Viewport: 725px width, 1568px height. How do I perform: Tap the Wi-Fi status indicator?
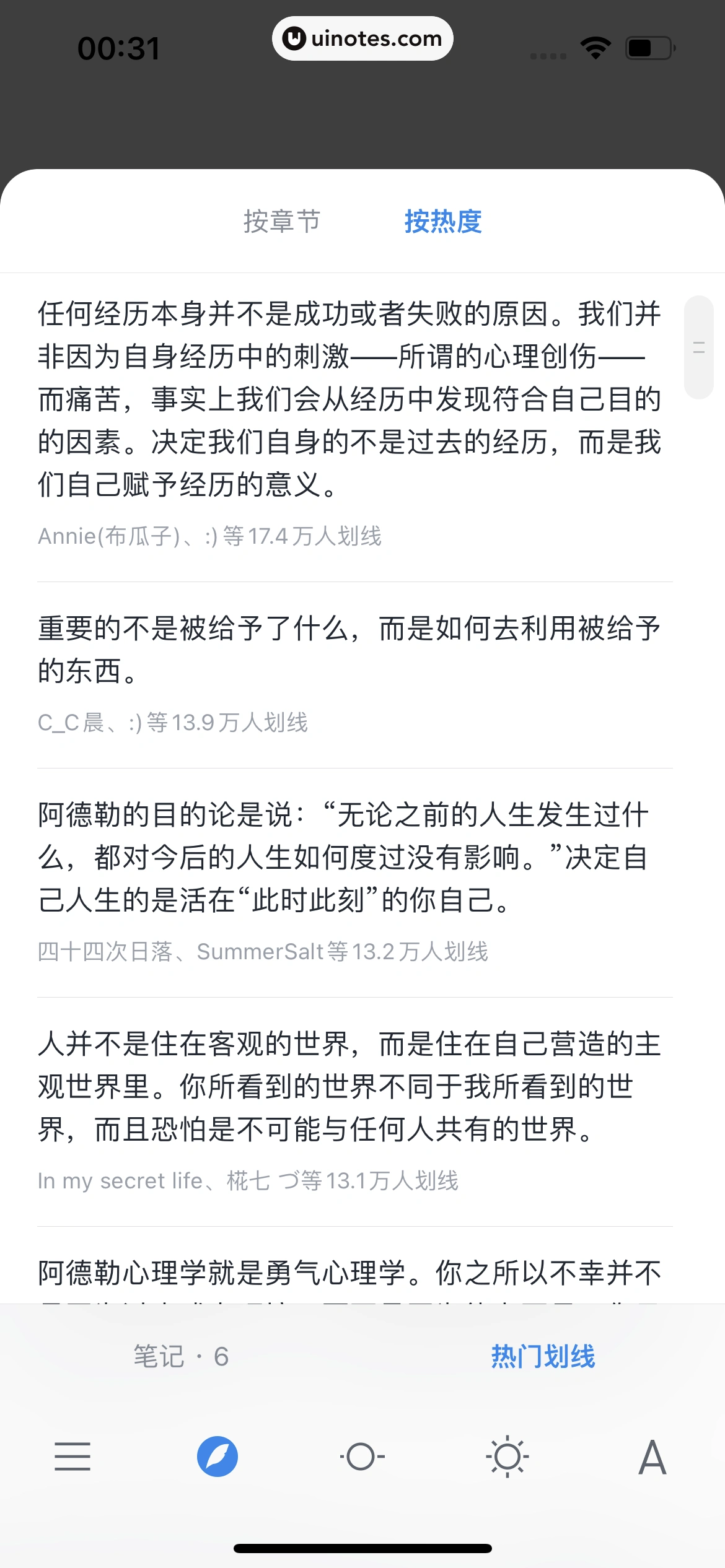coord(595,46)
